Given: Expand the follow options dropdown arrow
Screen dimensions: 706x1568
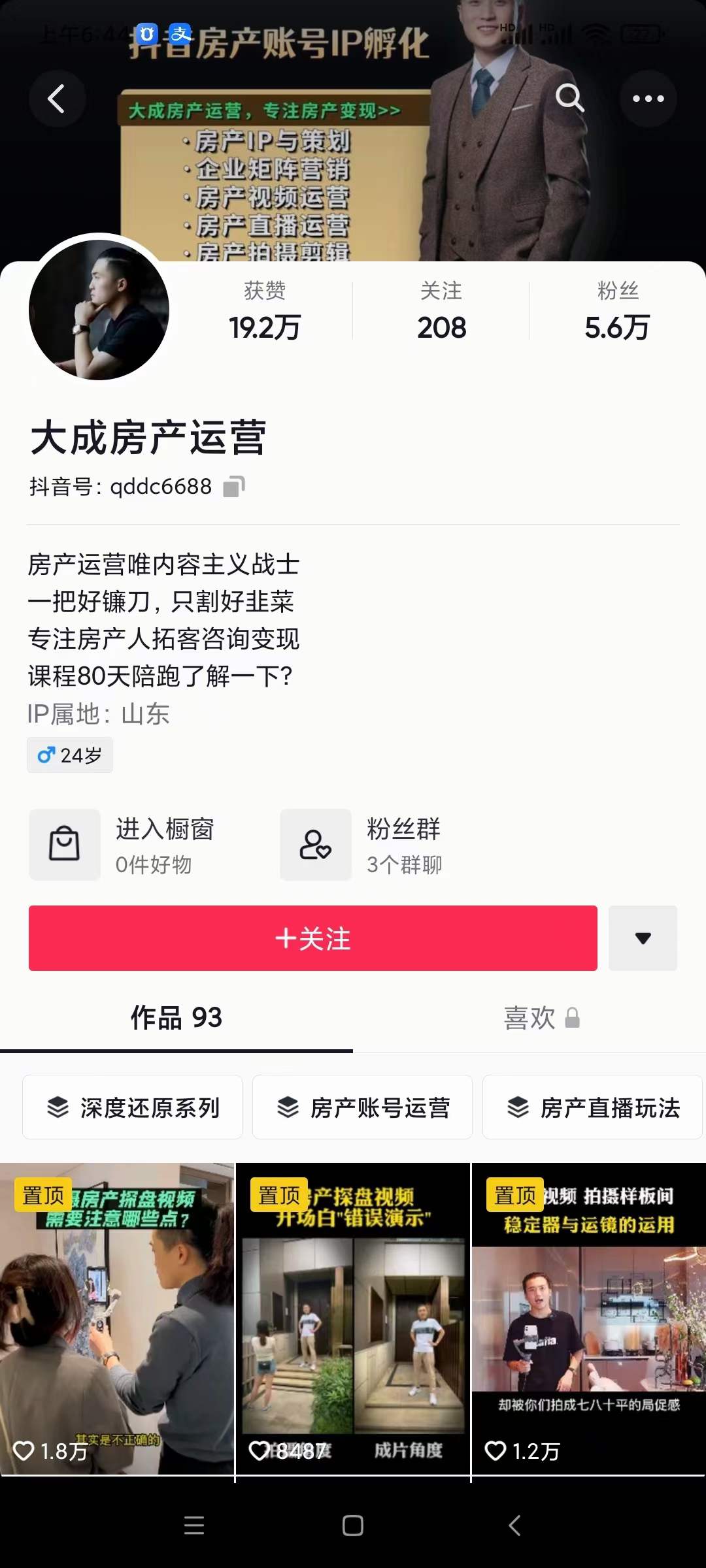Looking at the screenshot, I should click(643, 938).
